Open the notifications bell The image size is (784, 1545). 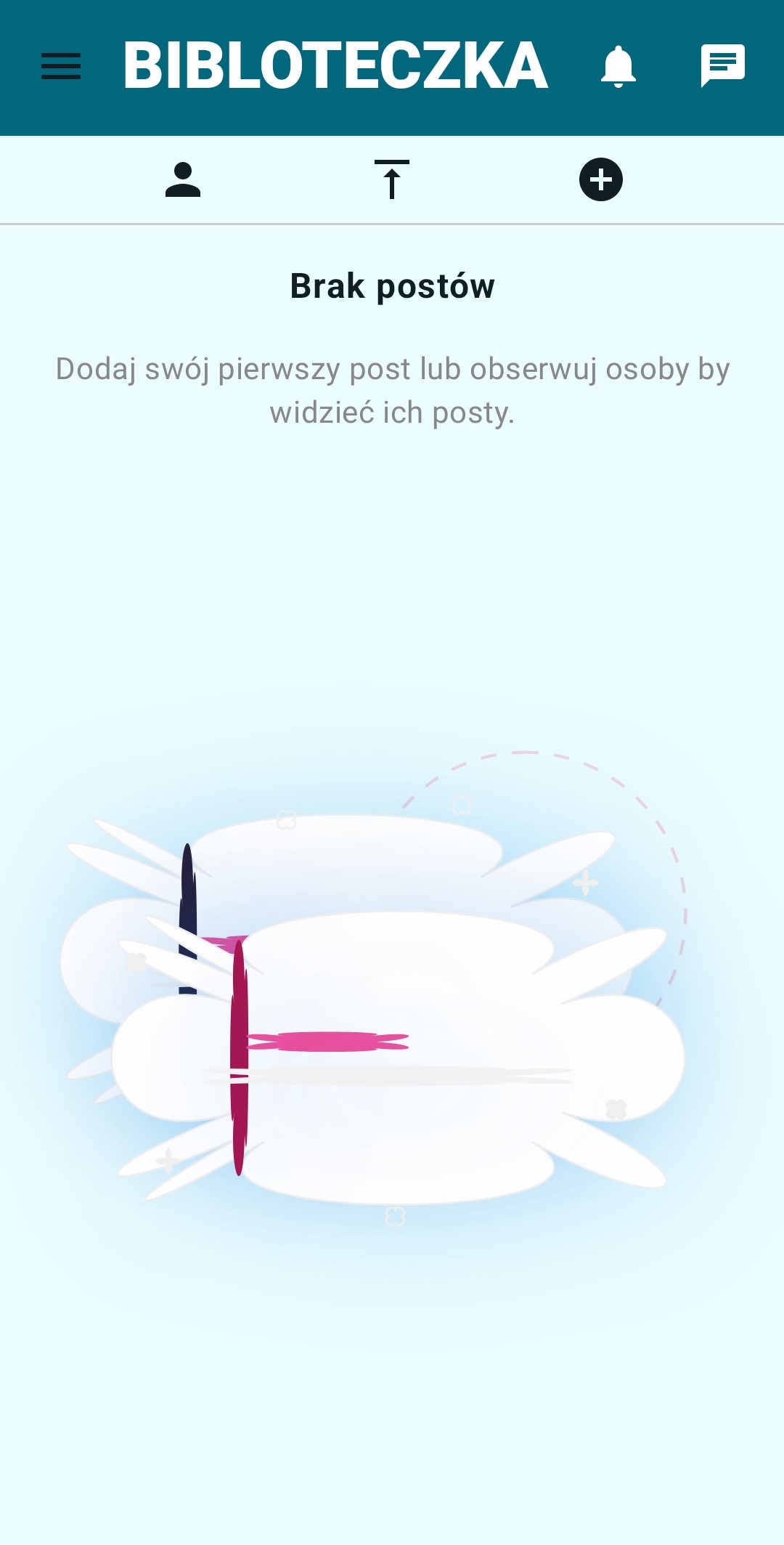point(618,66)
